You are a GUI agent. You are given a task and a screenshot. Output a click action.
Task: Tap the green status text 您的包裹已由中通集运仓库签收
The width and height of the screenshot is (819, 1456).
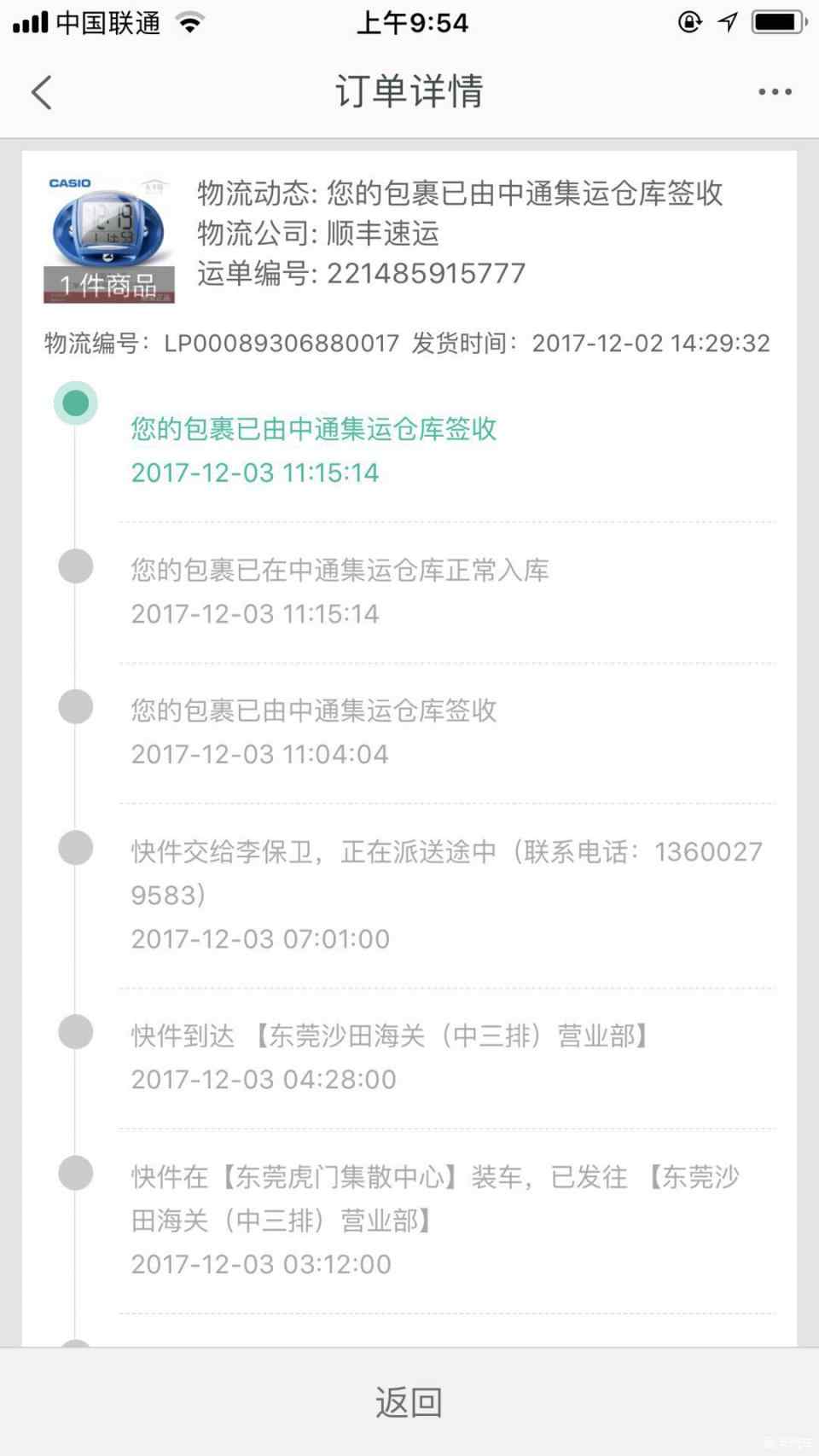point(317,430)
